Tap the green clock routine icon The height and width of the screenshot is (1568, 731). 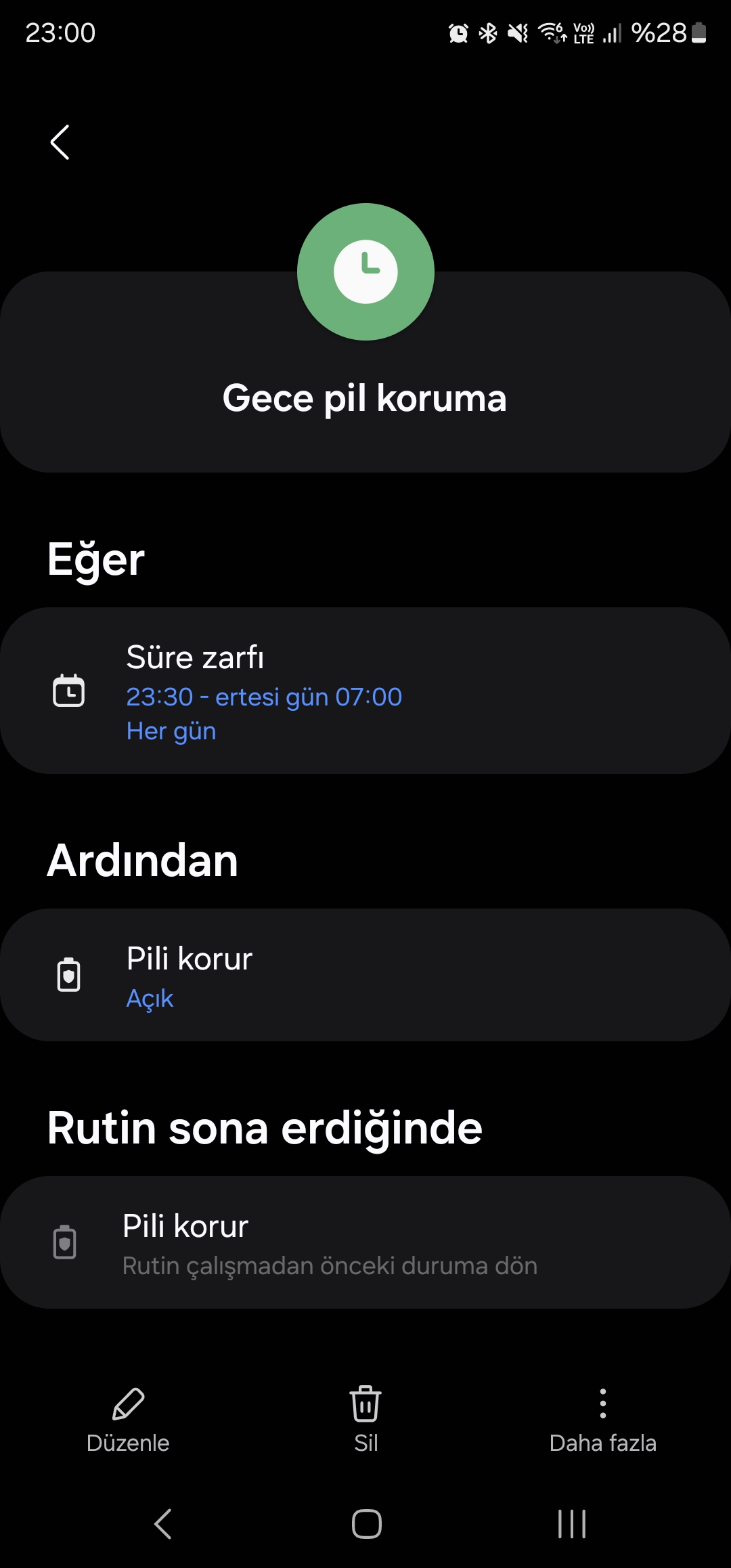tap(365, 271)
